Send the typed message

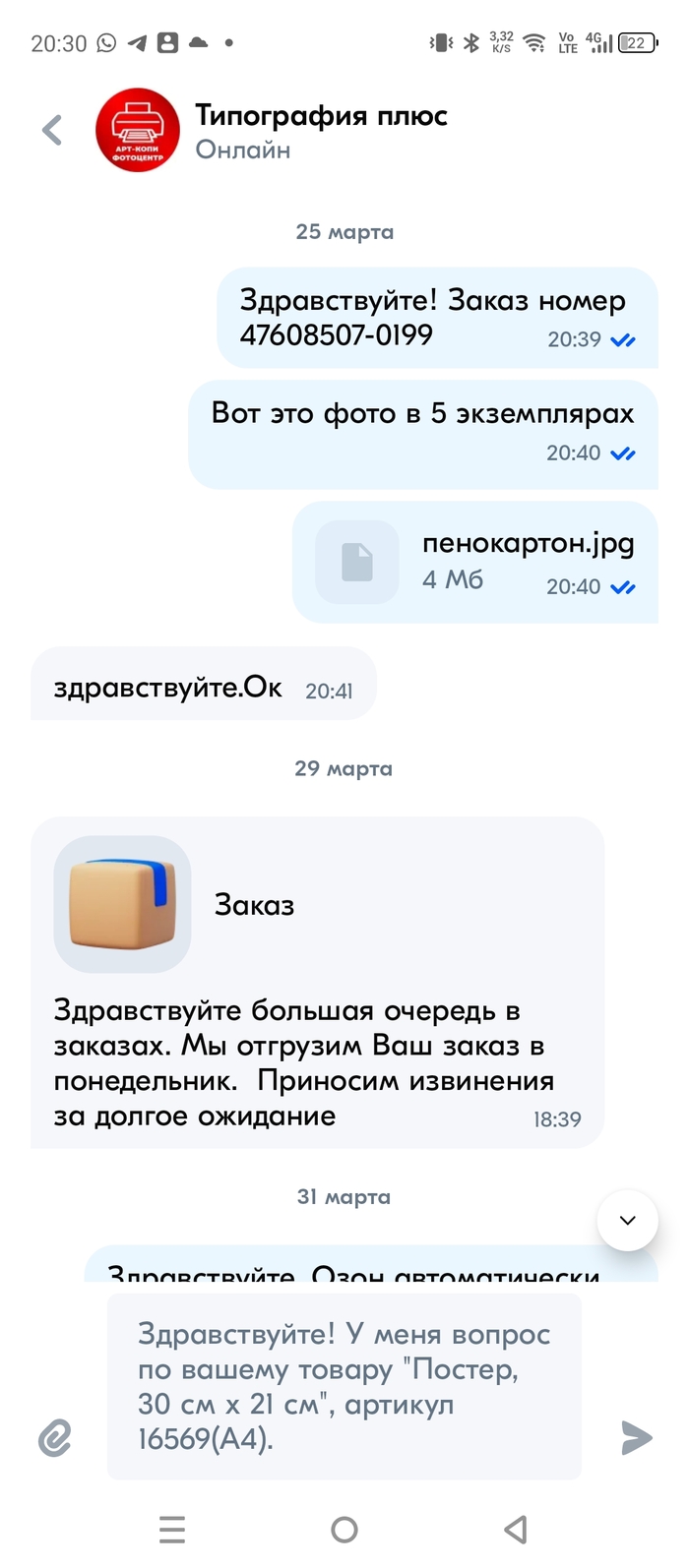[637, 1438]
